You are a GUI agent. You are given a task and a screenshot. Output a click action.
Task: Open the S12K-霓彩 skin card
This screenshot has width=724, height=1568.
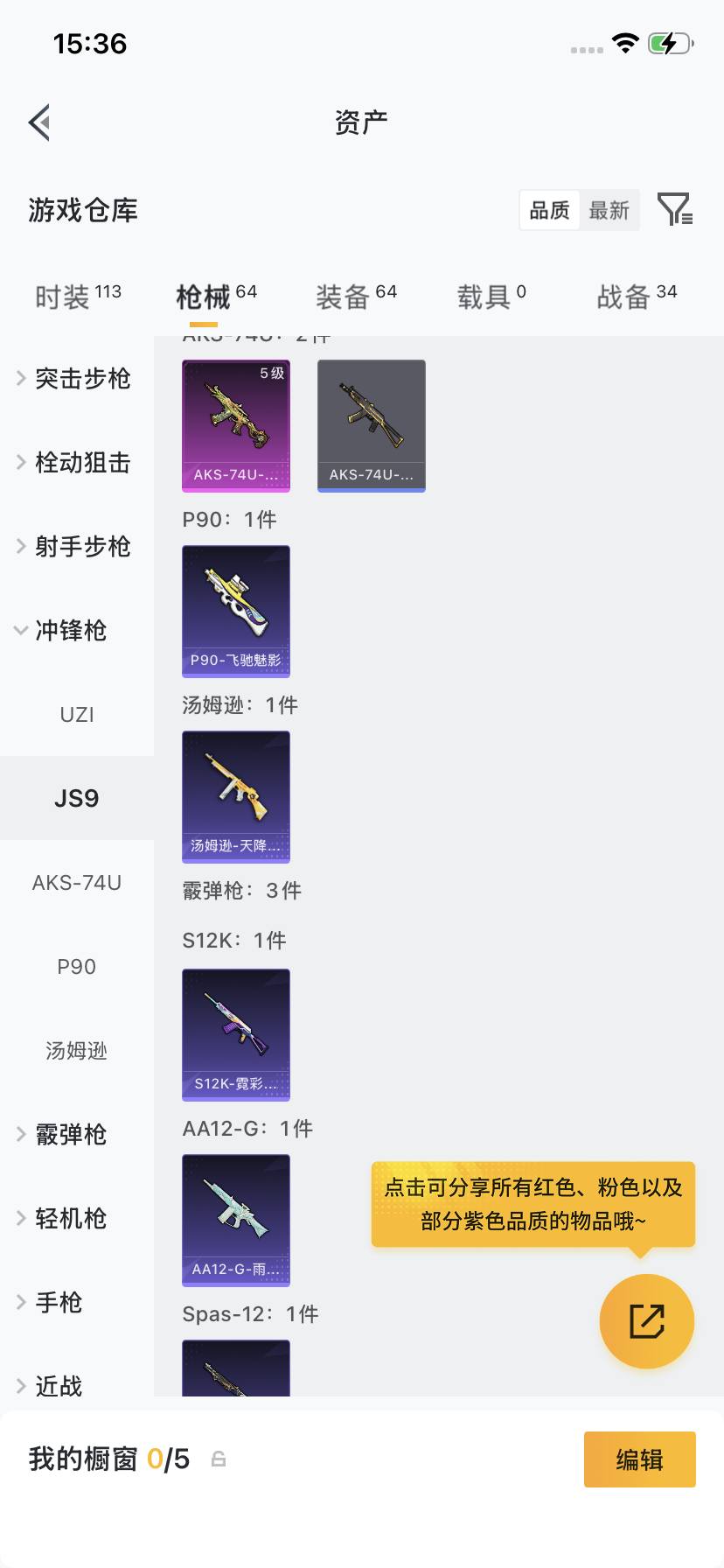click(235, 1035)
